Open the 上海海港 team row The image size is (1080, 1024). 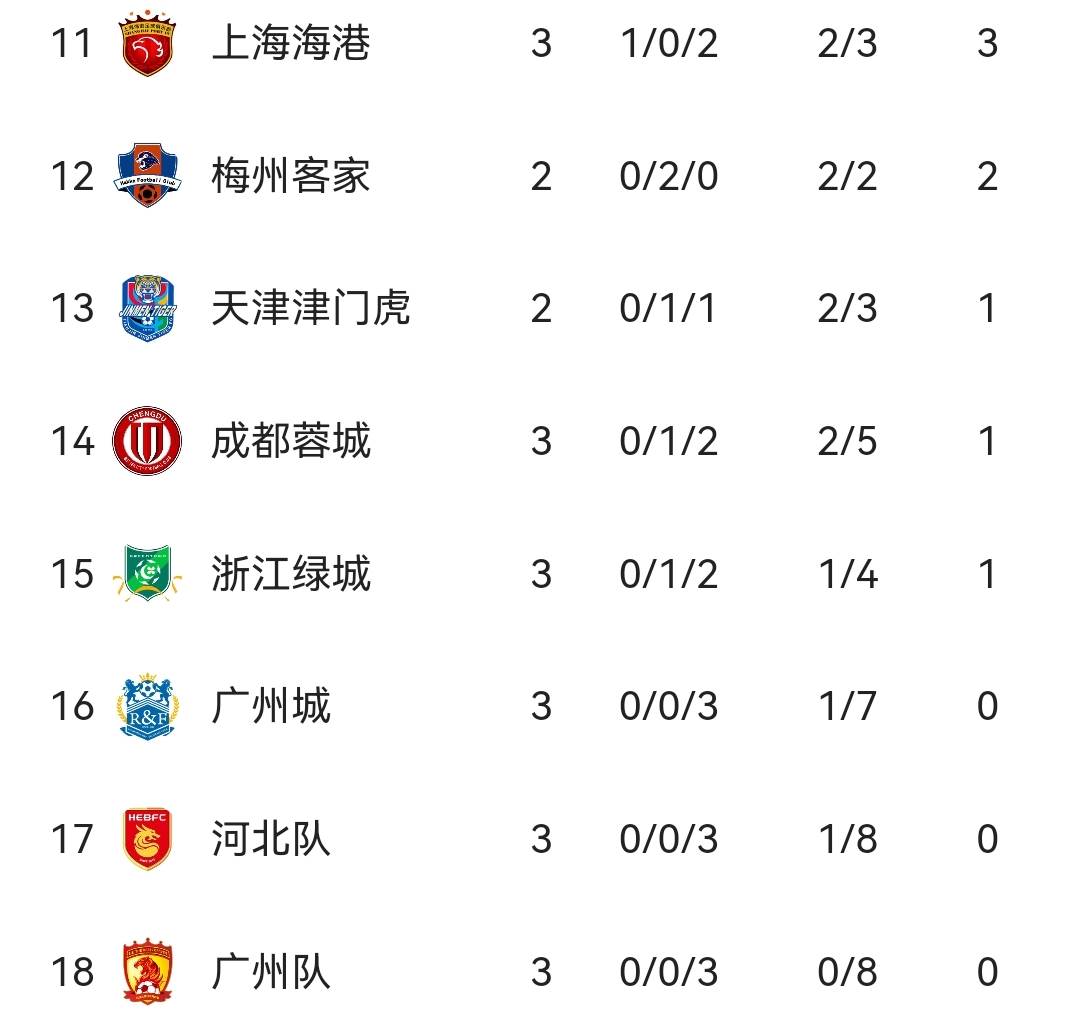pyautogui.click(x=290, y=44)
